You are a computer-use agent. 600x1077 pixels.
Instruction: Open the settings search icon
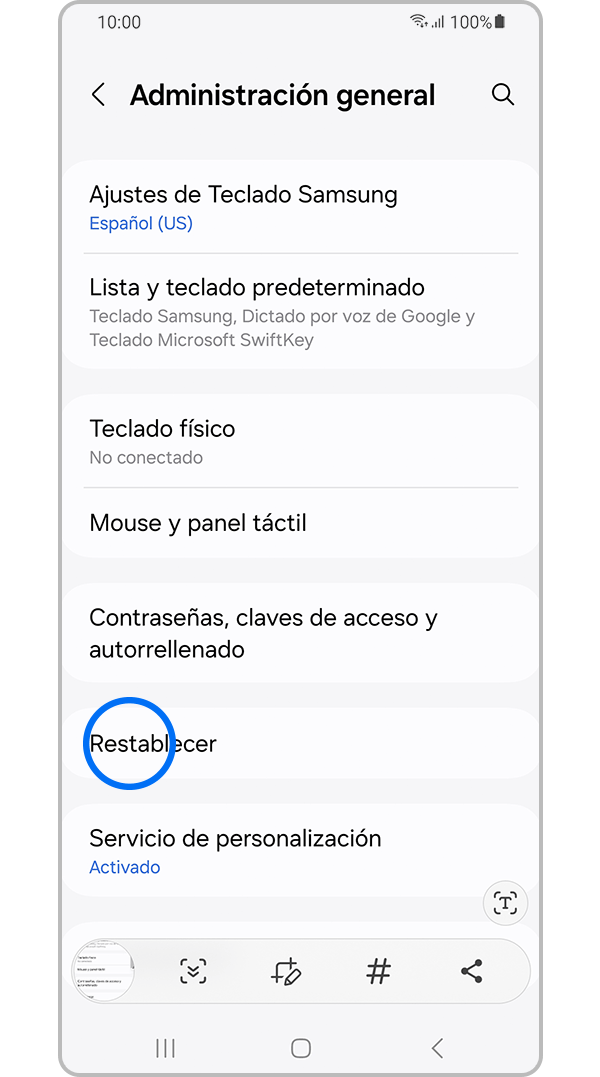pyautogui.click(x=503, y=95)
